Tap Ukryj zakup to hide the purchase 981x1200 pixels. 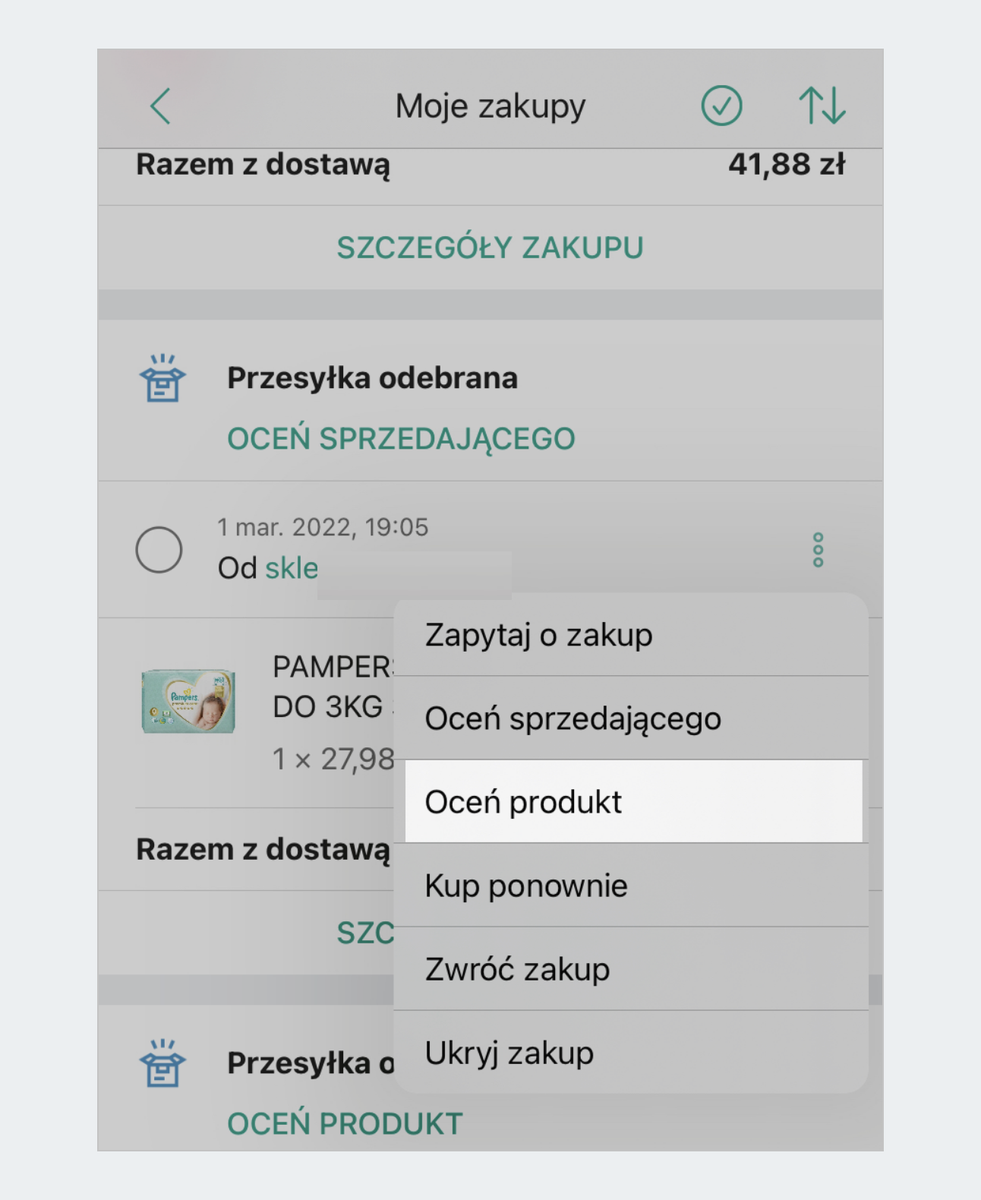coord(510,1052)
